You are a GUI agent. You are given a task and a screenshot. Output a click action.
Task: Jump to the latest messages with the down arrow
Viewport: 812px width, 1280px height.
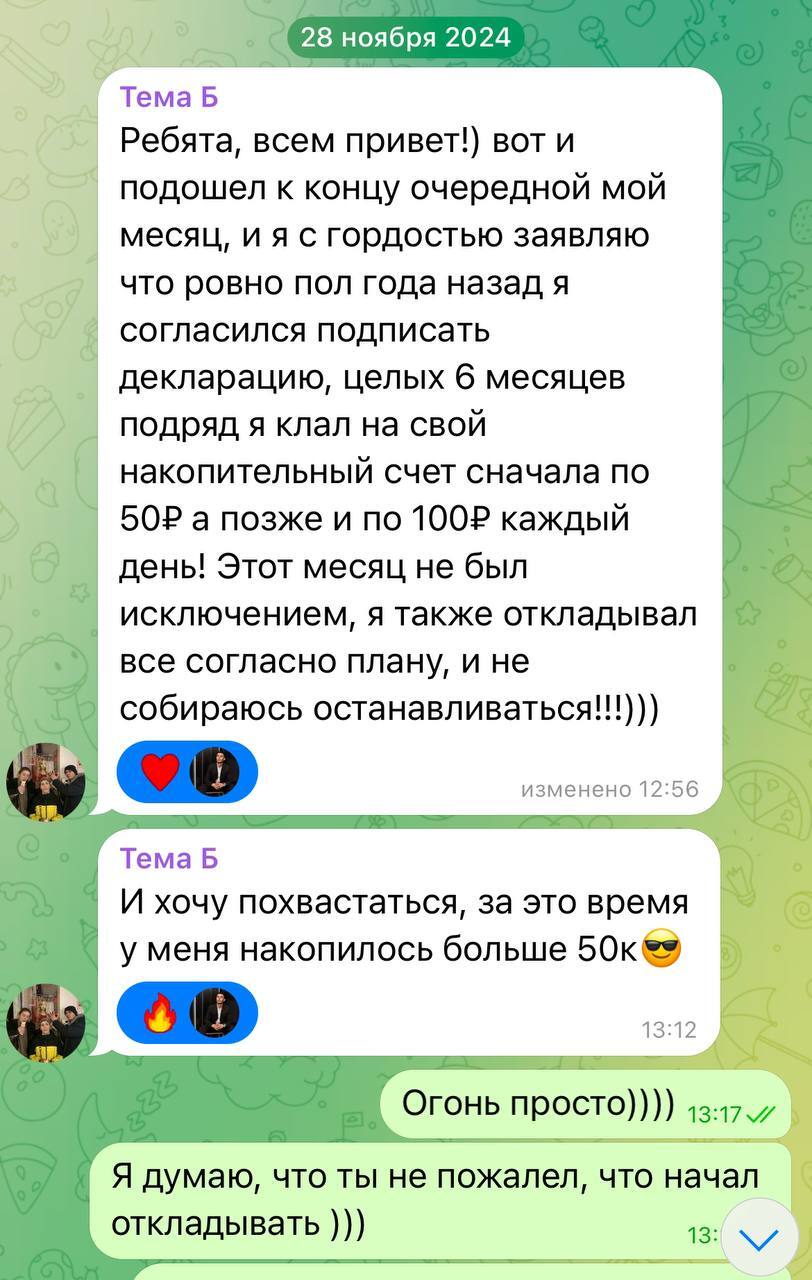(x=759, y=1239)
